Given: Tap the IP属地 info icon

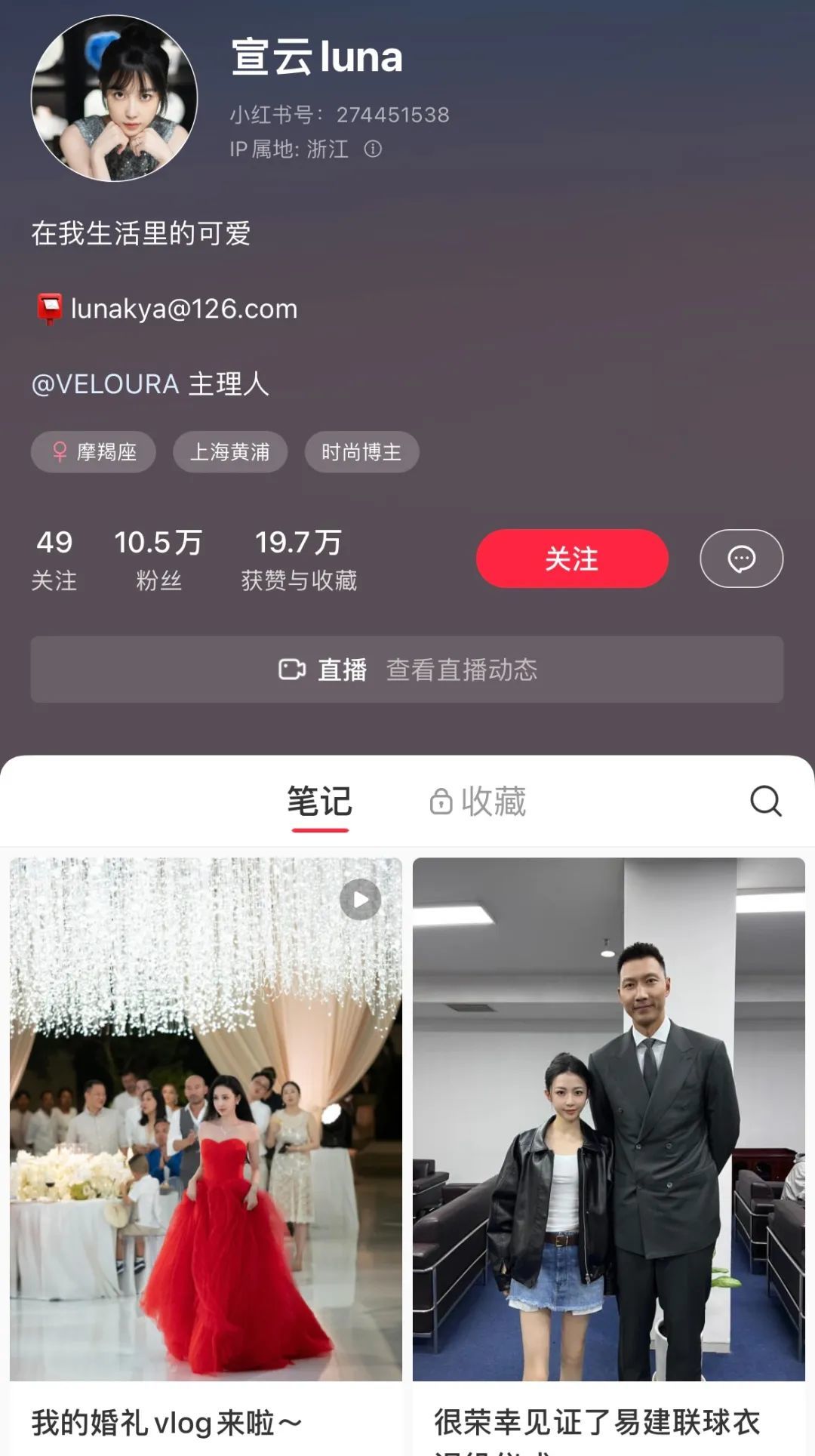Looking at the screenshot, I should click(x=373, y=149).
